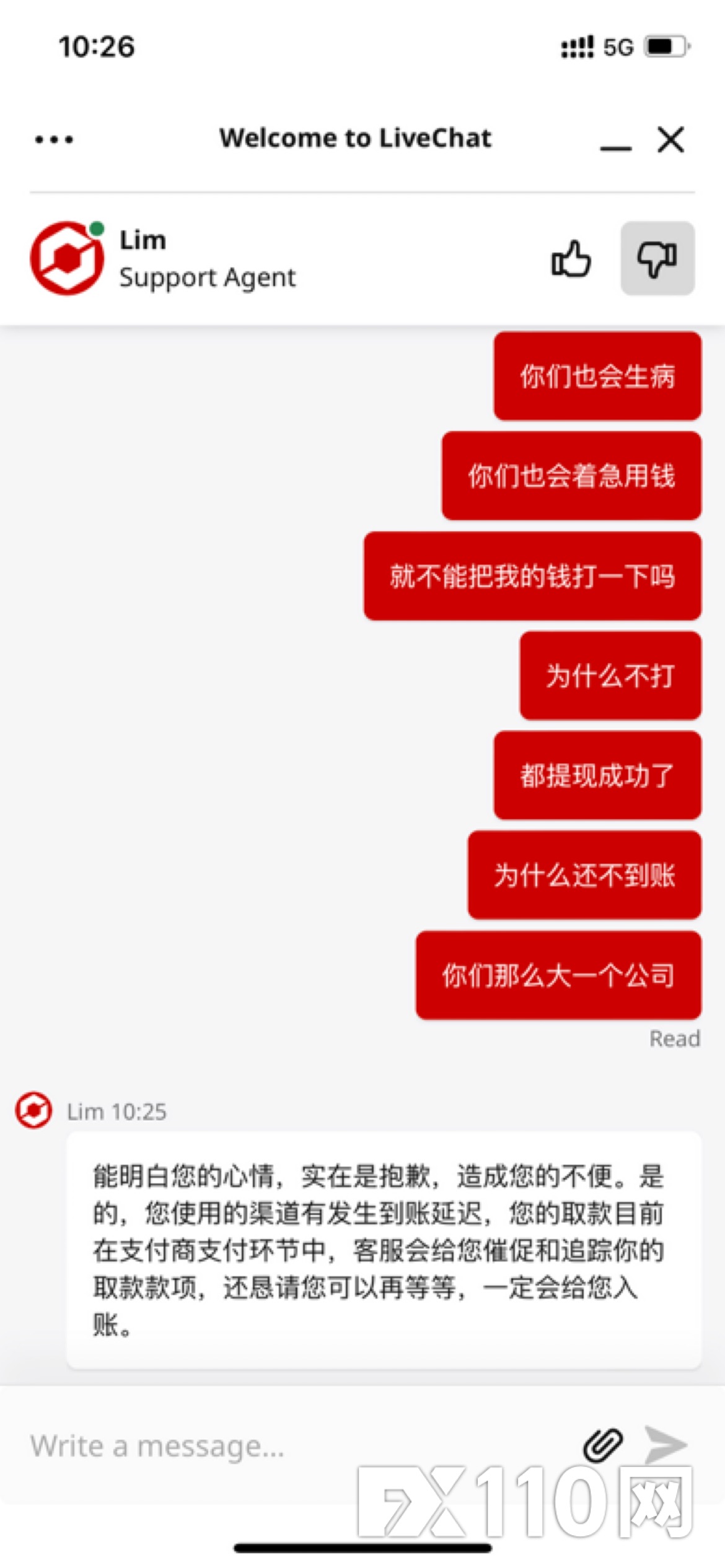Close the LiveChat window
This screenshot has height=1568, width=725.
point(670,139)
